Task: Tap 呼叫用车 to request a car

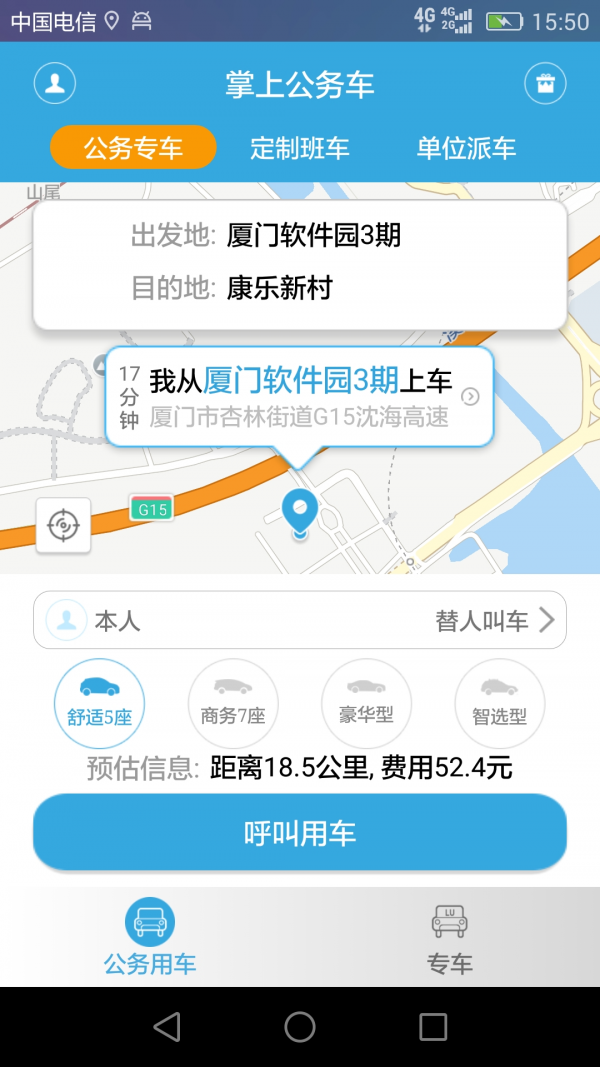Action: pyautogui.click(x=300, y=832)
